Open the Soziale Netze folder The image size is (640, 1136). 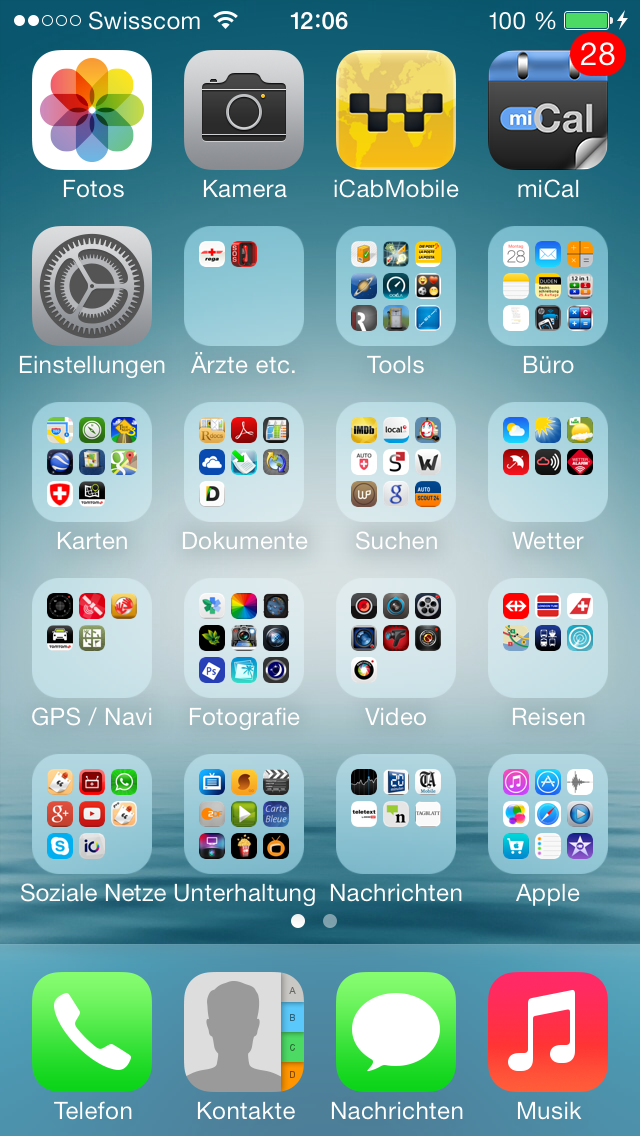(92, 814)
